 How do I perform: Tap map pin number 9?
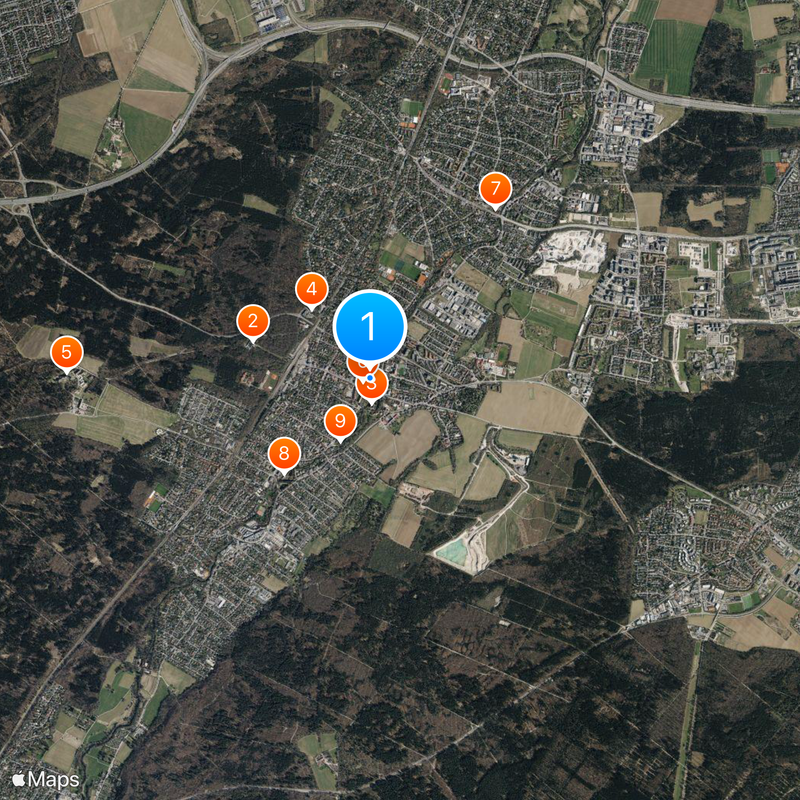(x=340, y=421)
